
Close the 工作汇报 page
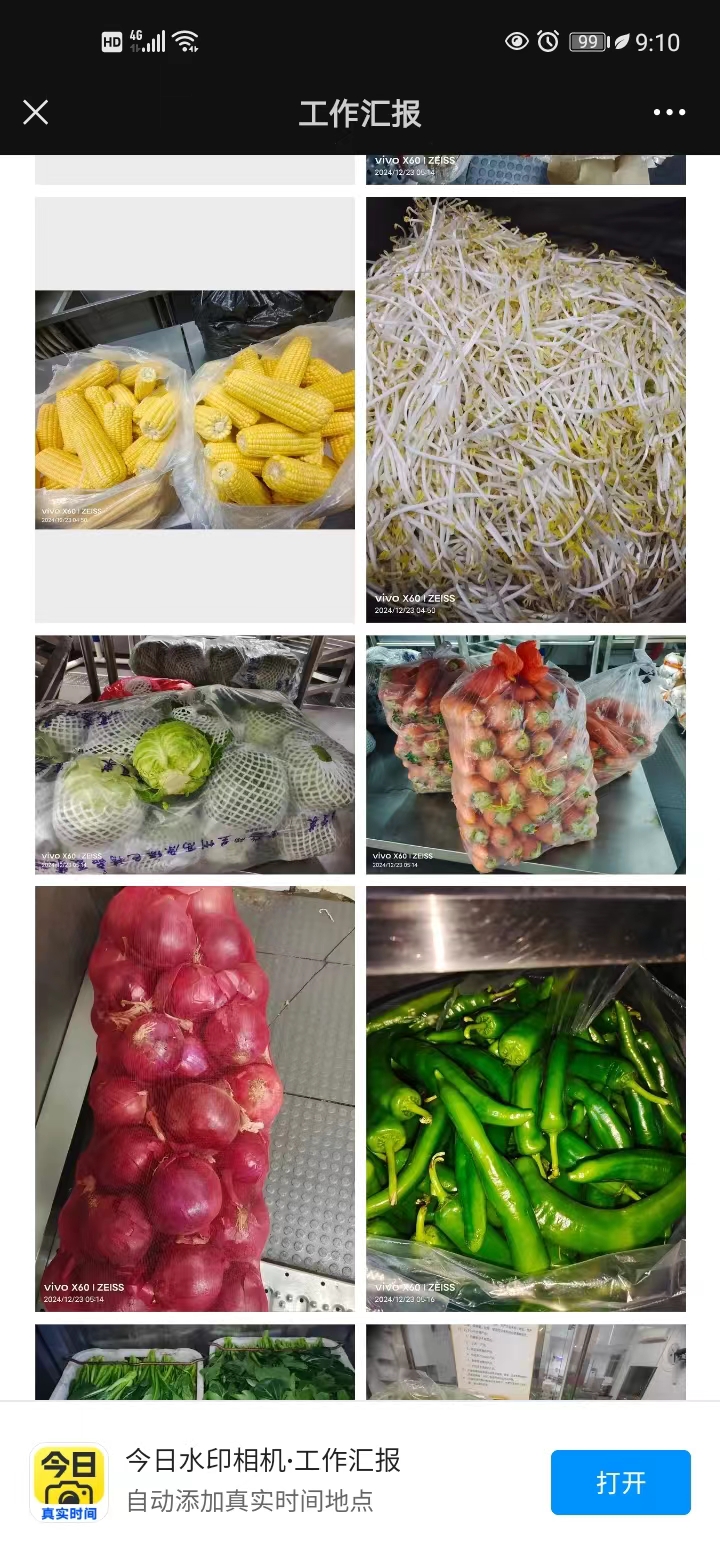point(36,112)
